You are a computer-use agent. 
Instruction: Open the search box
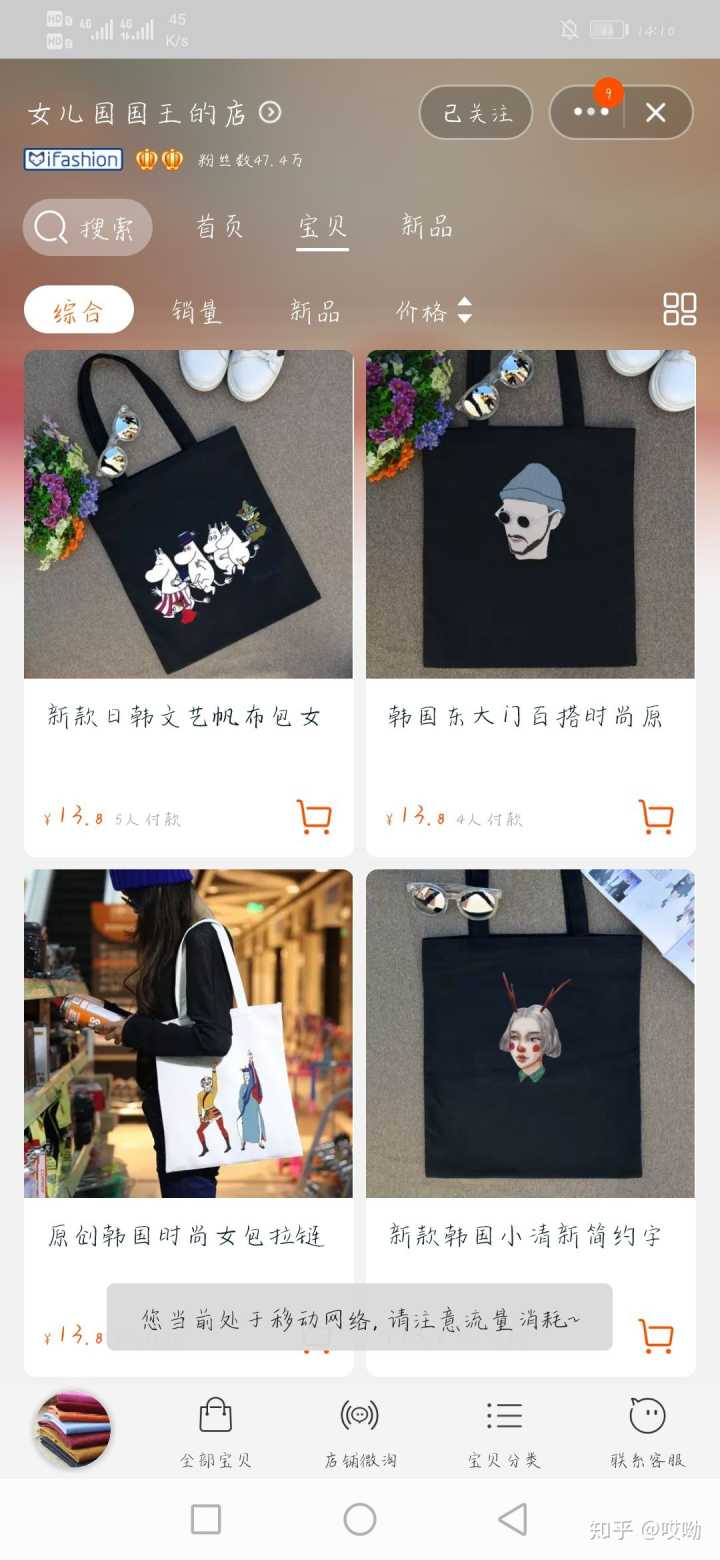click(x=88, y=227)
